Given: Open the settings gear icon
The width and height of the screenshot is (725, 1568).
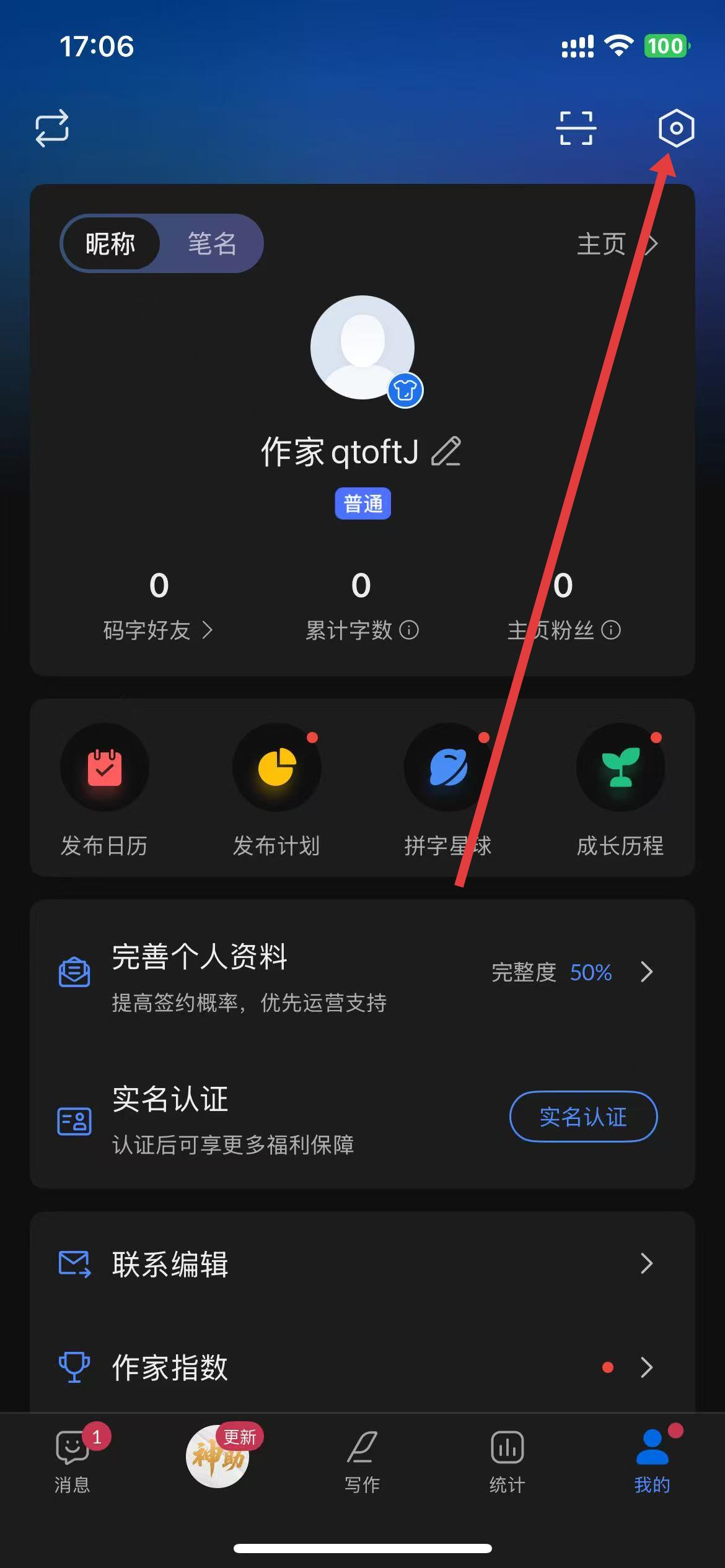Looking at the screenshot, I should click(x=675, y=128).
